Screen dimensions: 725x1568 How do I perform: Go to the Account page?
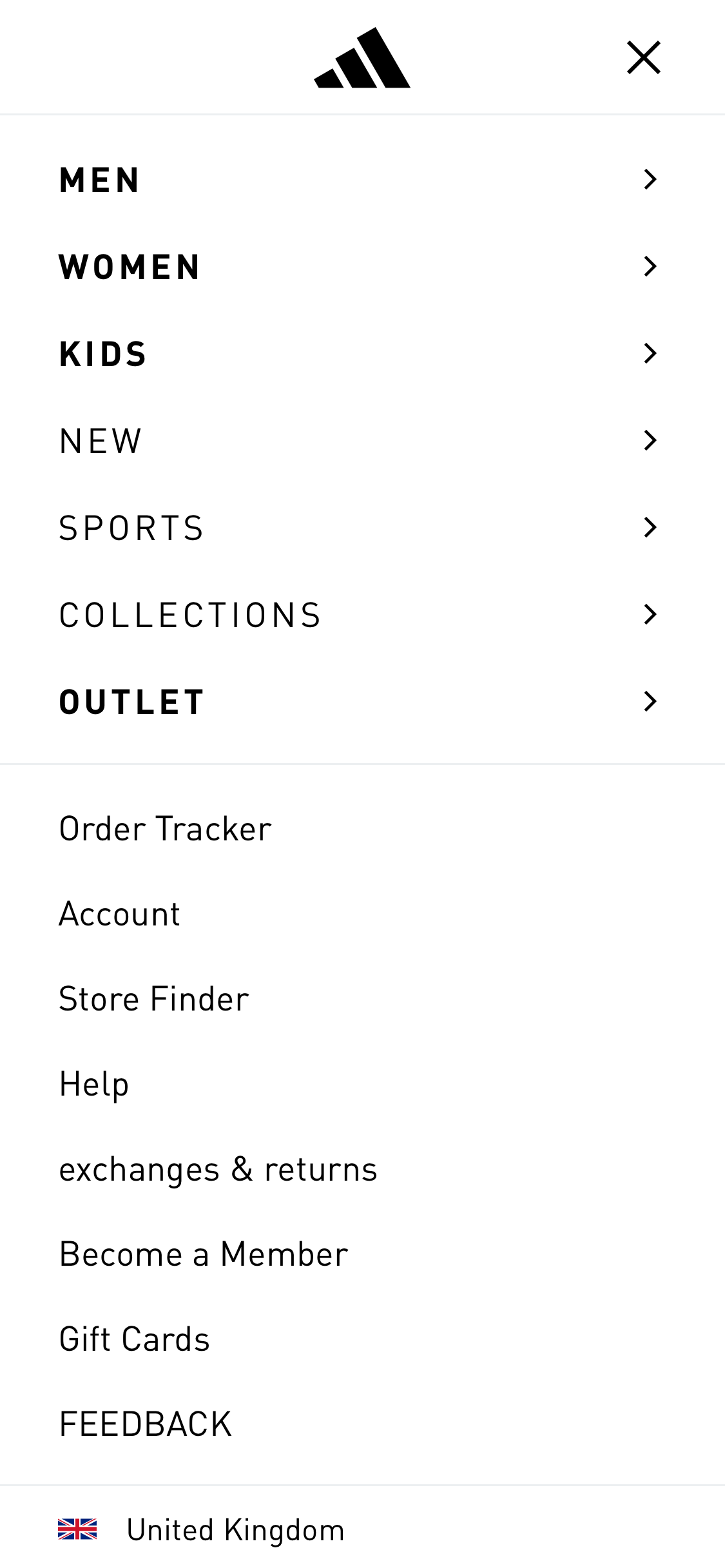pyautogui.click(x=119, y=912)
